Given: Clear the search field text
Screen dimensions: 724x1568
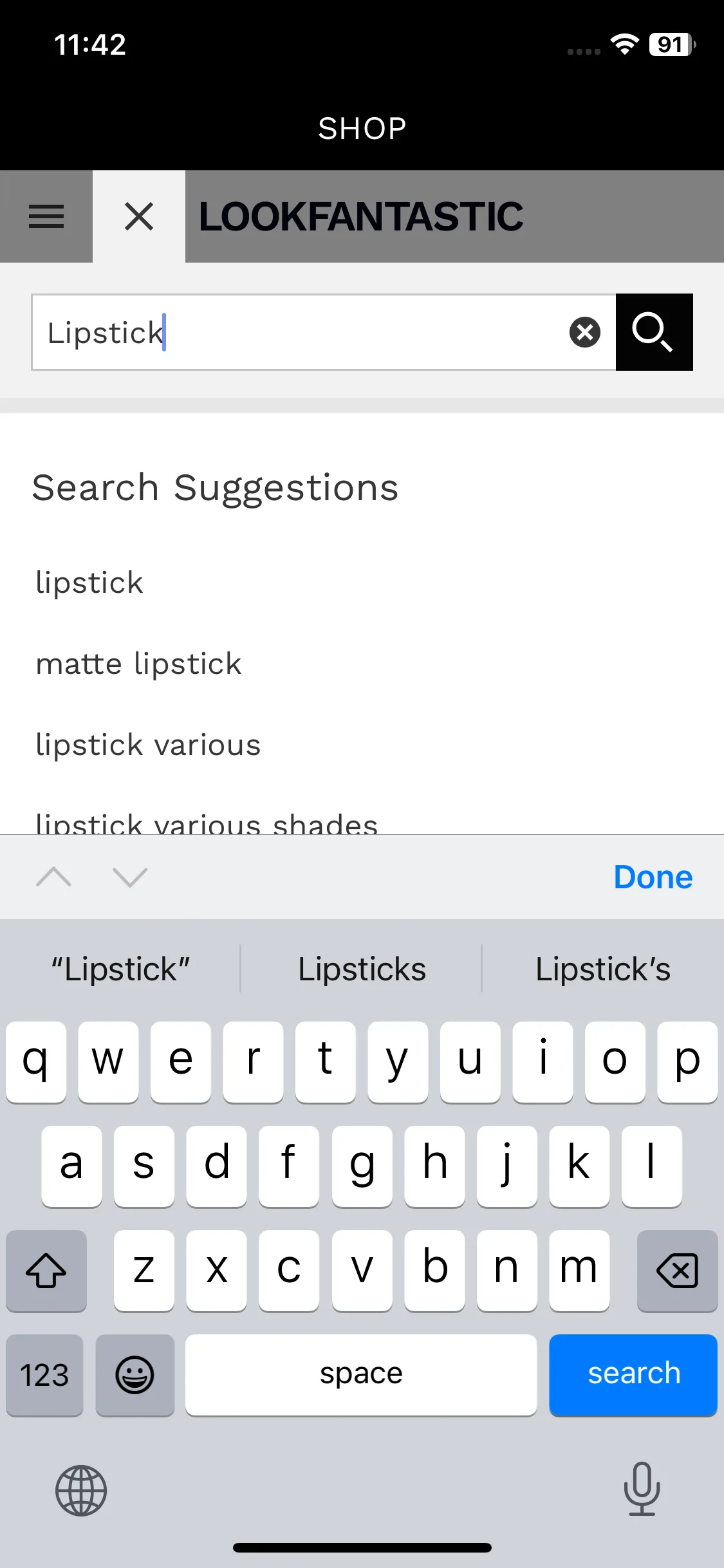Looking at the screenshot, I should click(x=584, y=332).
